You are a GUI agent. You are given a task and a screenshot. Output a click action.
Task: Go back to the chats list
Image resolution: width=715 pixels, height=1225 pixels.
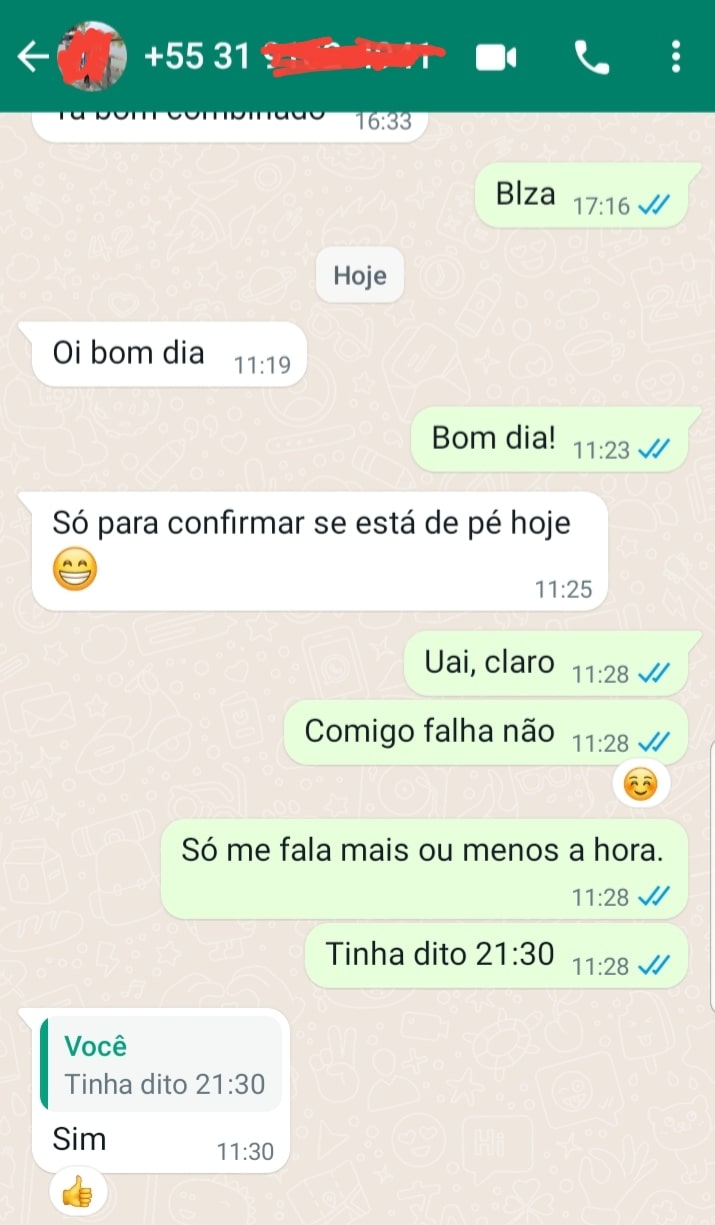tap(32, 57)
